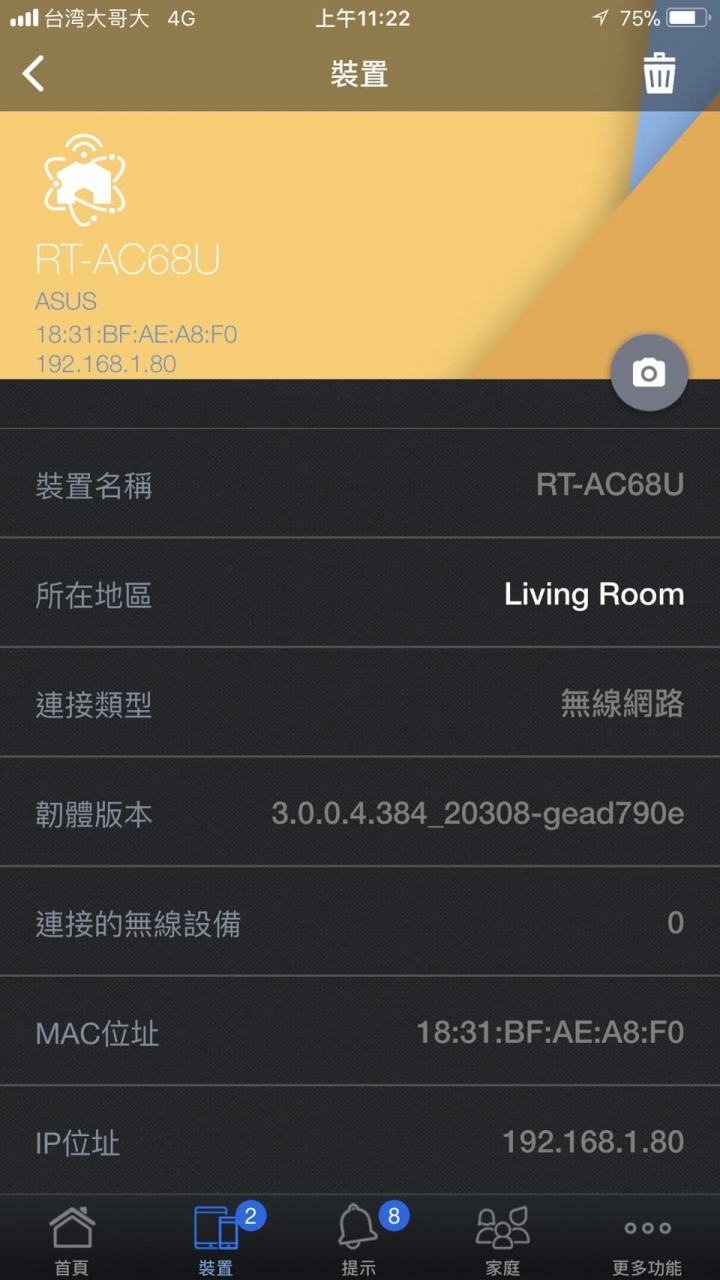Change the 所在地區 Living Room setting

pos(594,595)
